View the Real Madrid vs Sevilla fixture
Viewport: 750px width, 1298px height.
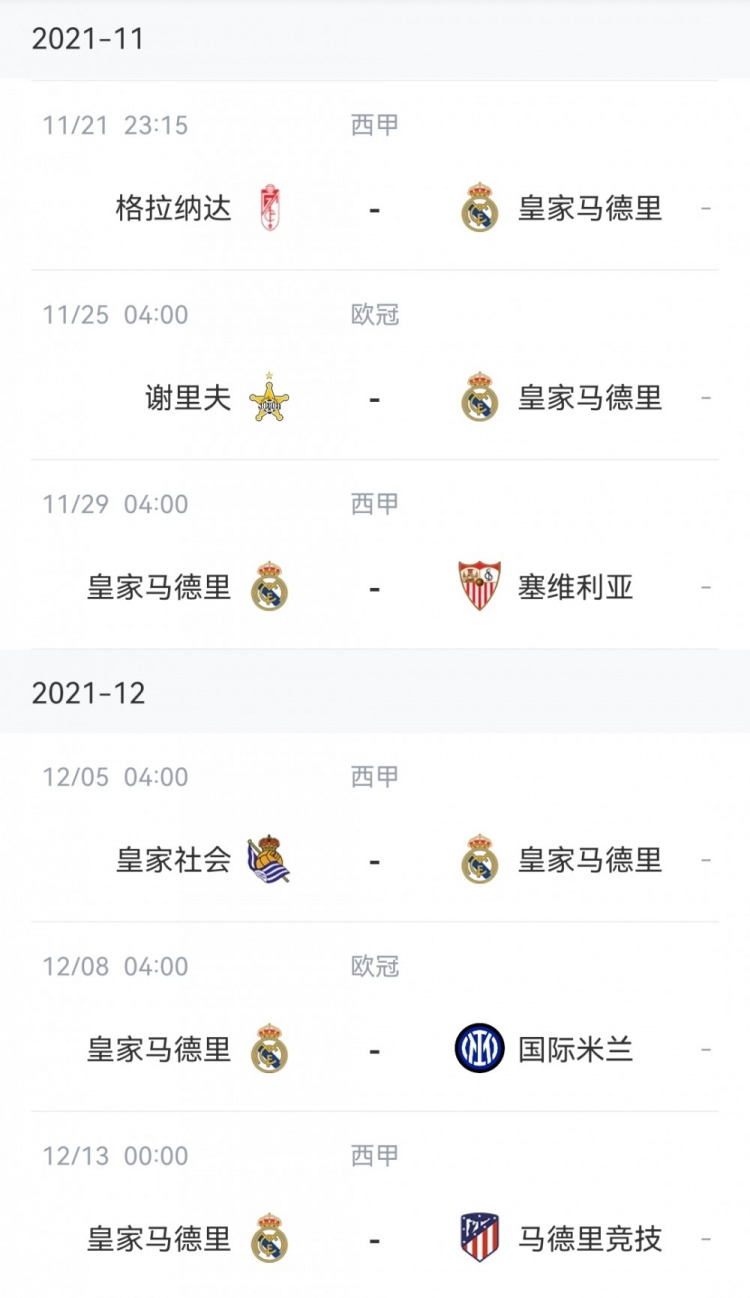[x=375, y=555]
